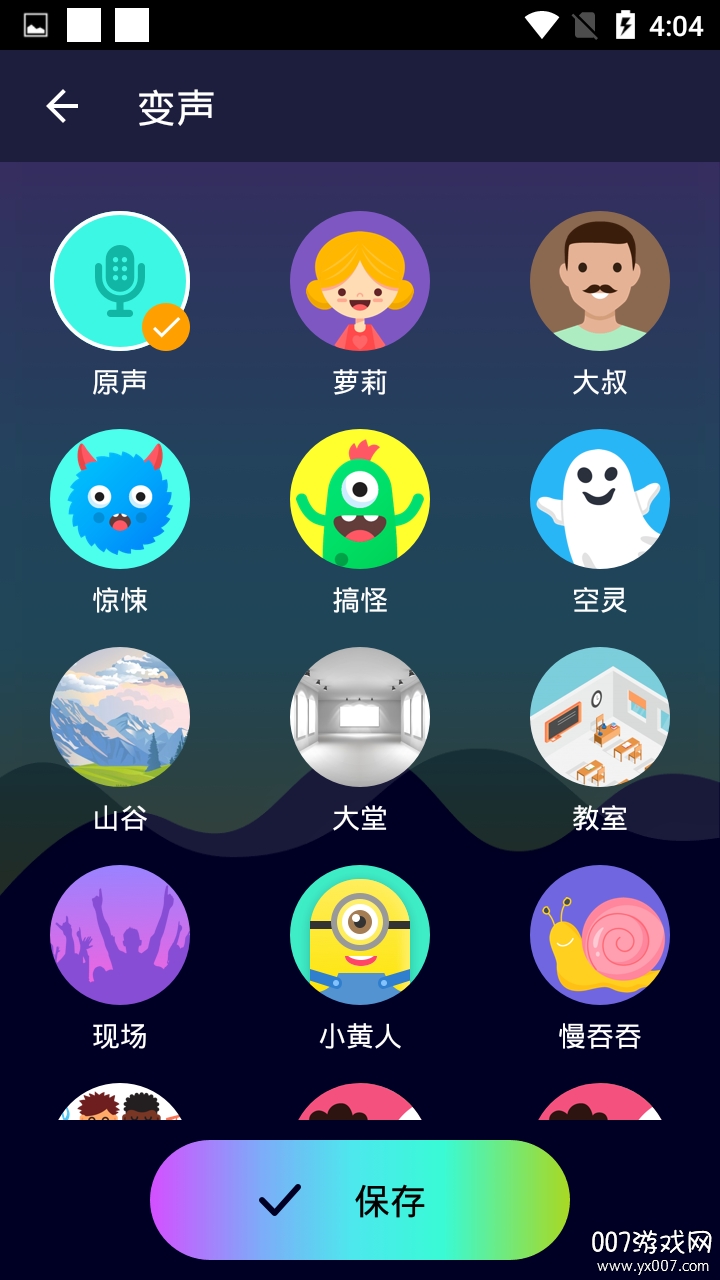Apply the 山谷 echo effect
The image size is (720, 1280).
pyautogui.click(x=120, y=717)
